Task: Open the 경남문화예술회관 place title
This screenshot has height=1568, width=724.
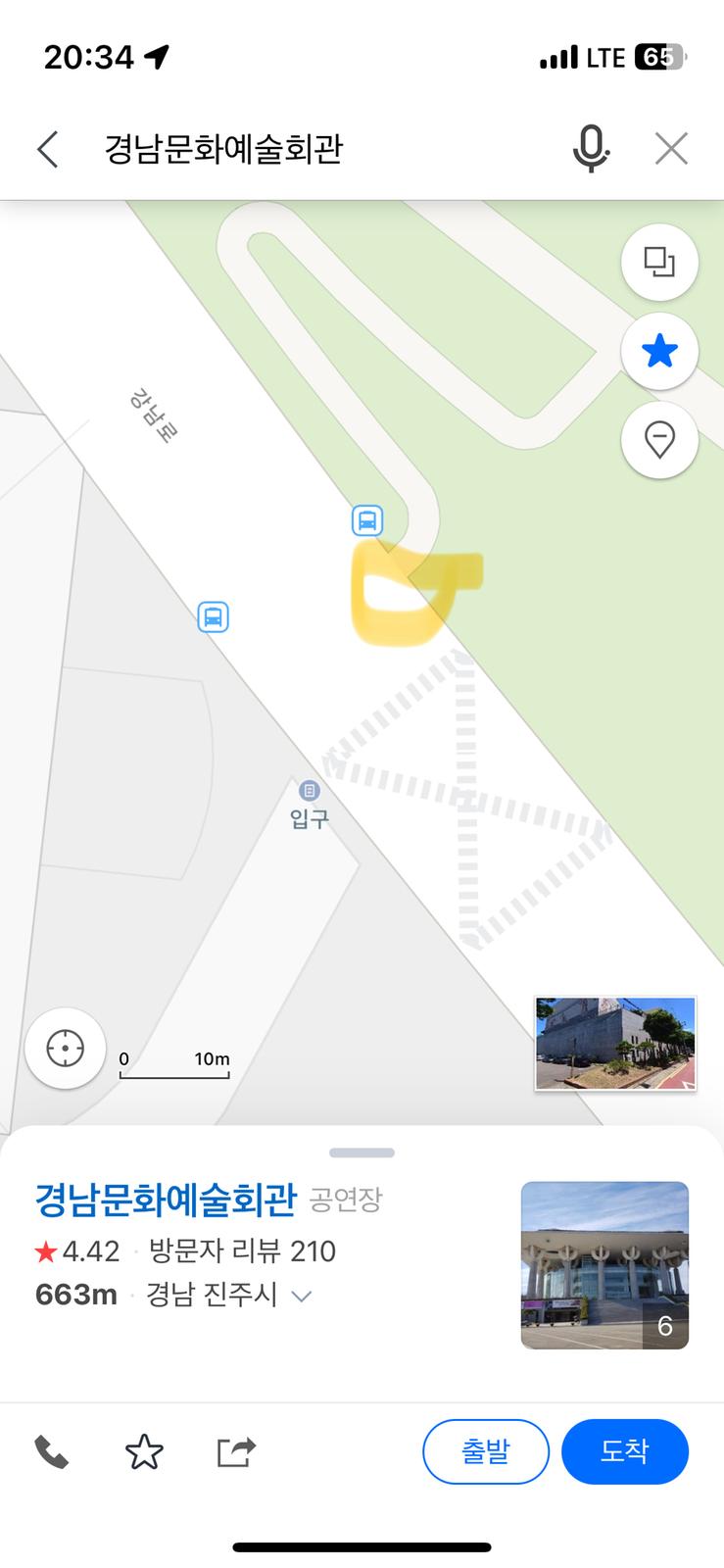Action: [x=165, y=1199]
